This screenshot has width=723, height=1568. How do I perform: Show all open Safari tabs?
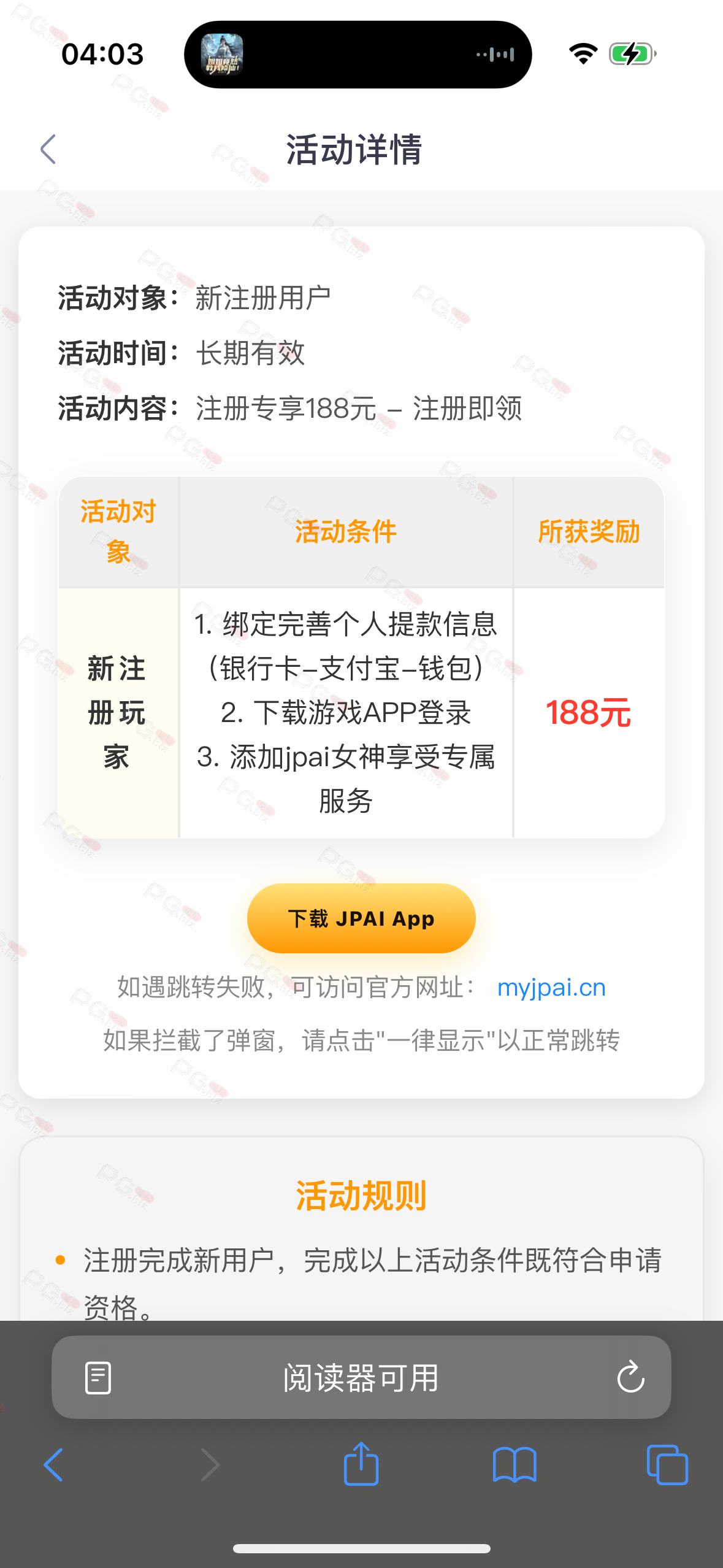click(x=667, y=1465)
